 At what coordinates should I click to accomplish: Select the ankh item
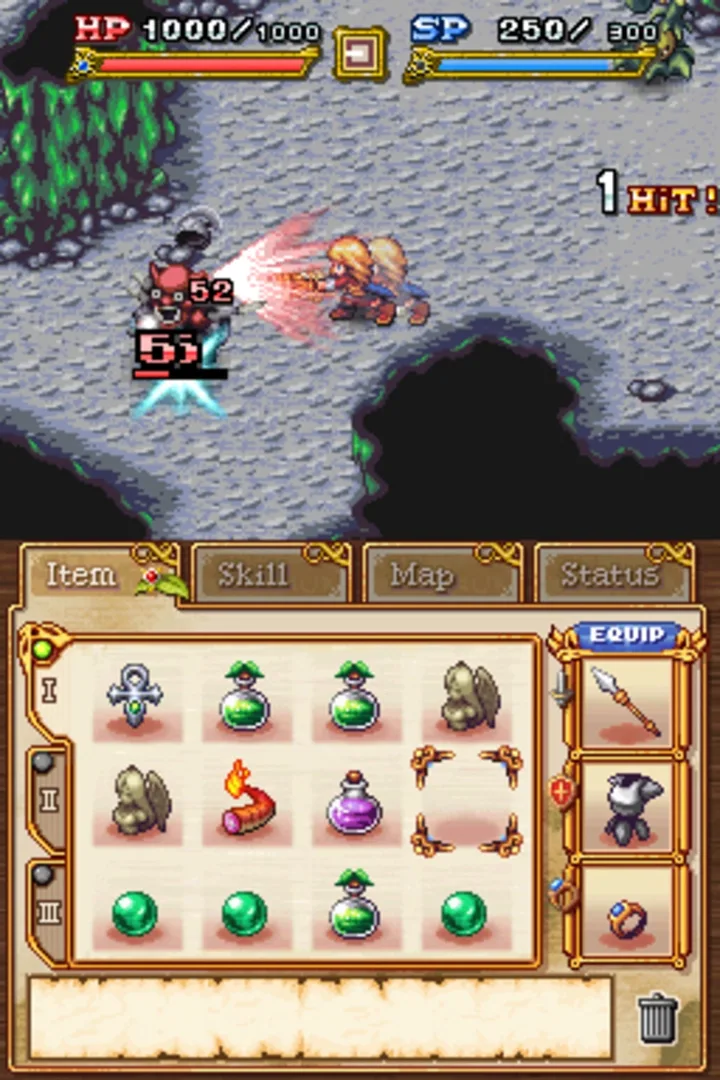tap(135, 695)
